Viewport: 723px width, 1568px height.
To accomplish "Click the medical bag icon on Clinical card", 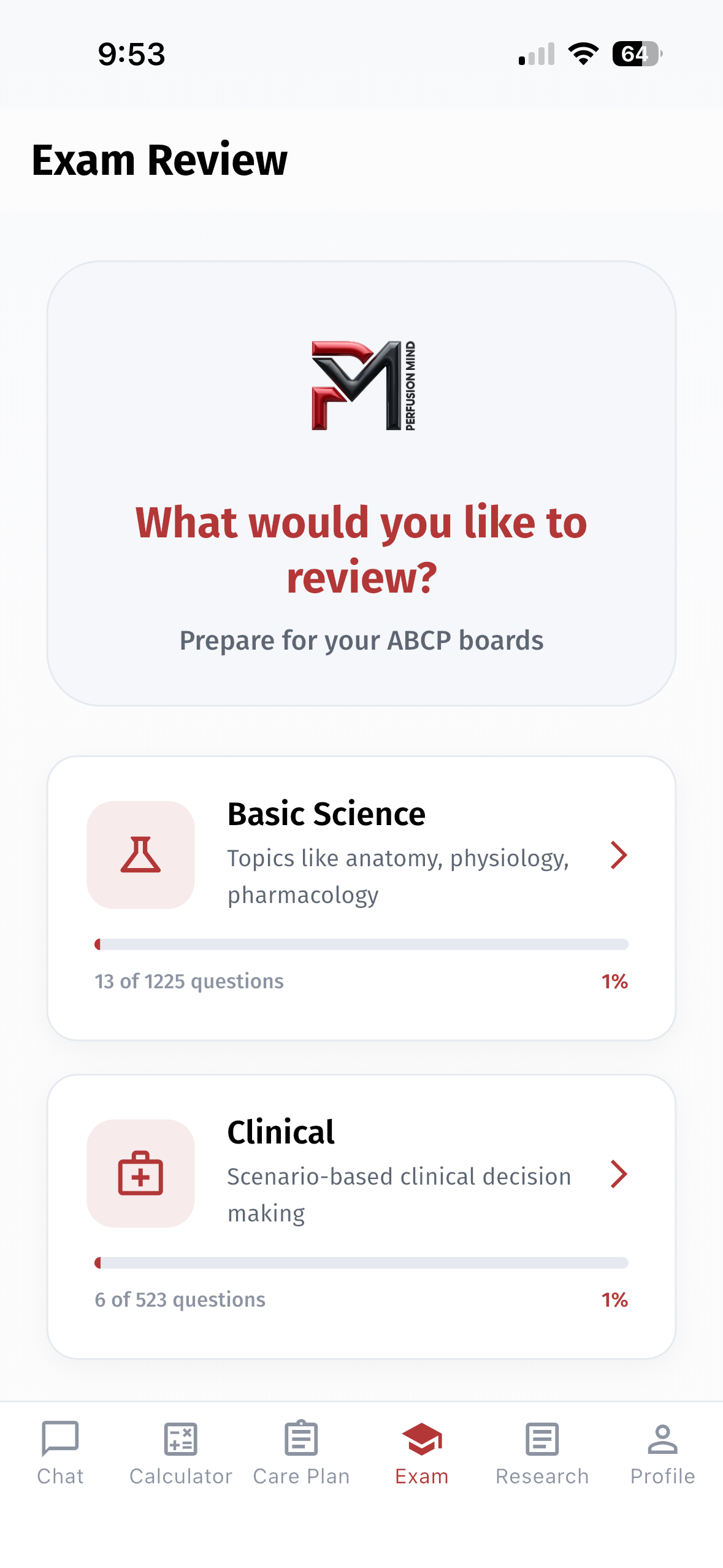I will 140,1174.
